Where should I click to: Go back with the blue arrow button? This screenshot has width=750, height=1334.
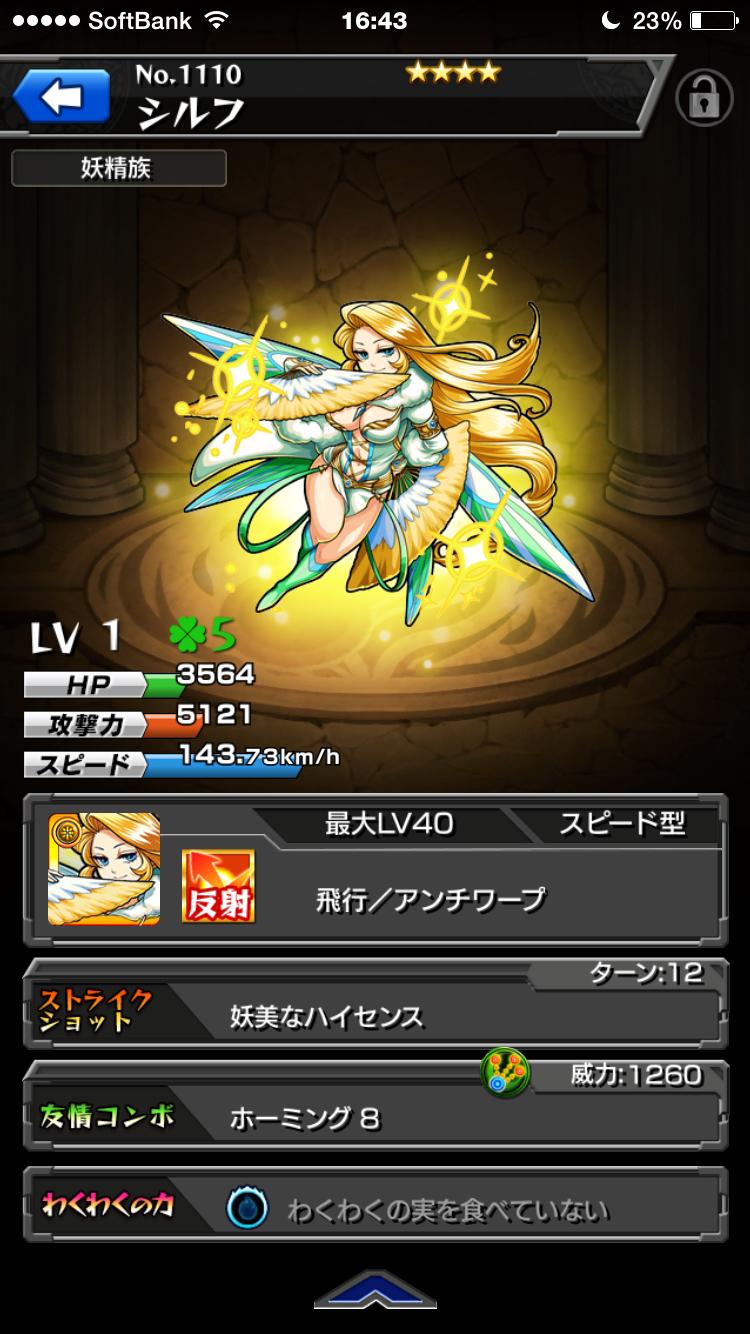[62, 97]
